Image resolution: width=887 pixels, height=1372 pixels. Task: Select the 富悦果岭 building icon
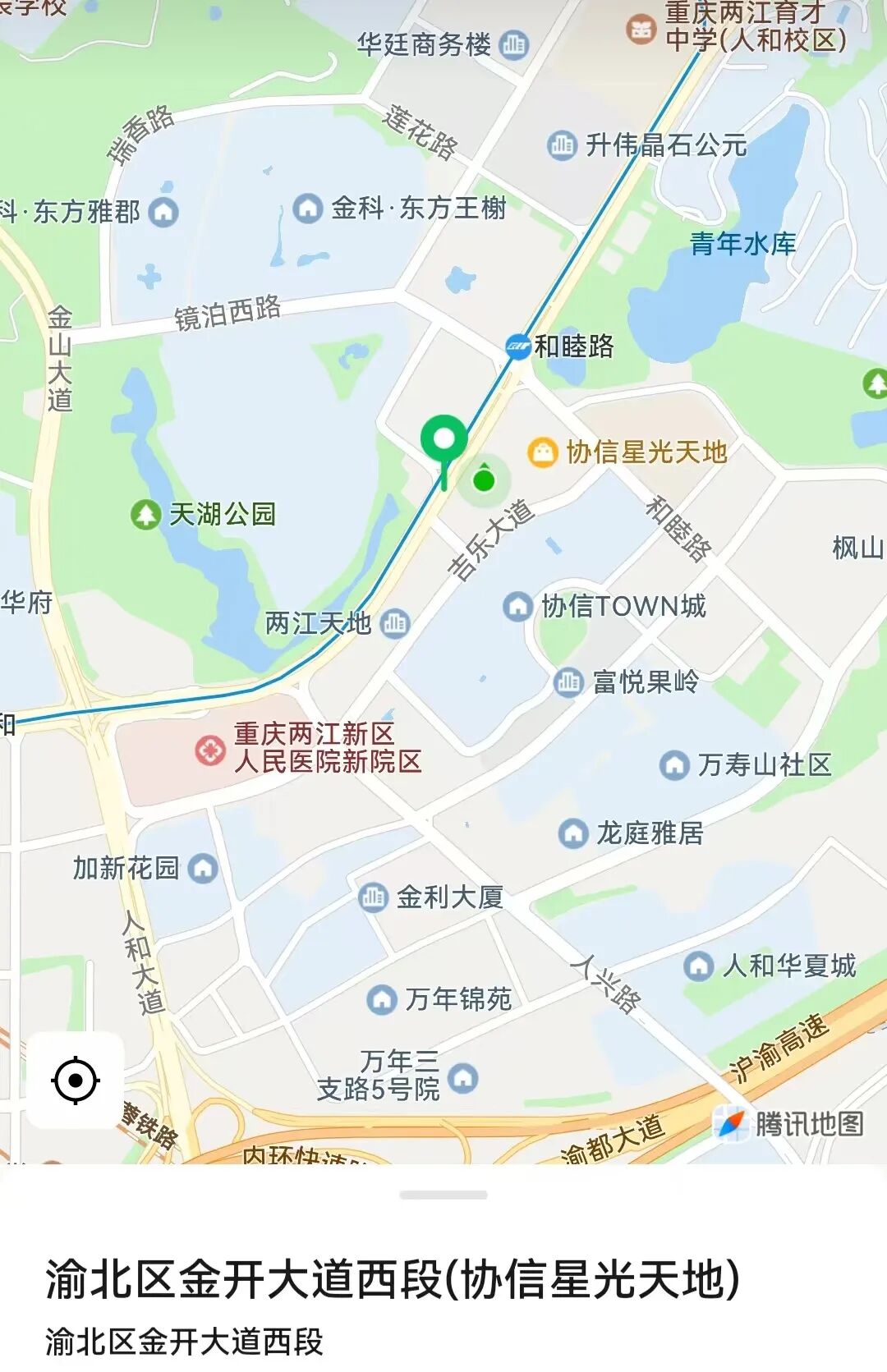click(567, 681)
